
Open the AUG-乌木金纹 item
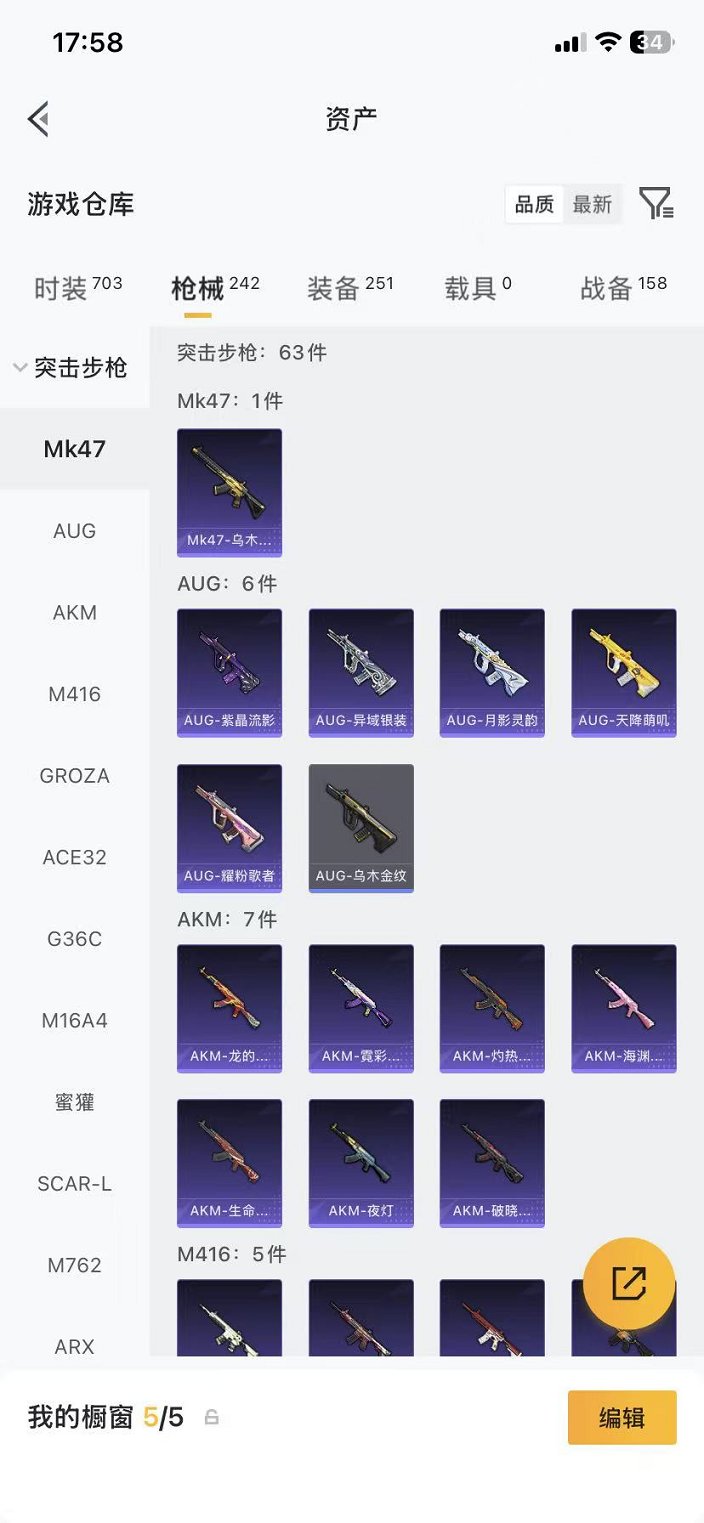pyautogui.click(x=361, y=828)
